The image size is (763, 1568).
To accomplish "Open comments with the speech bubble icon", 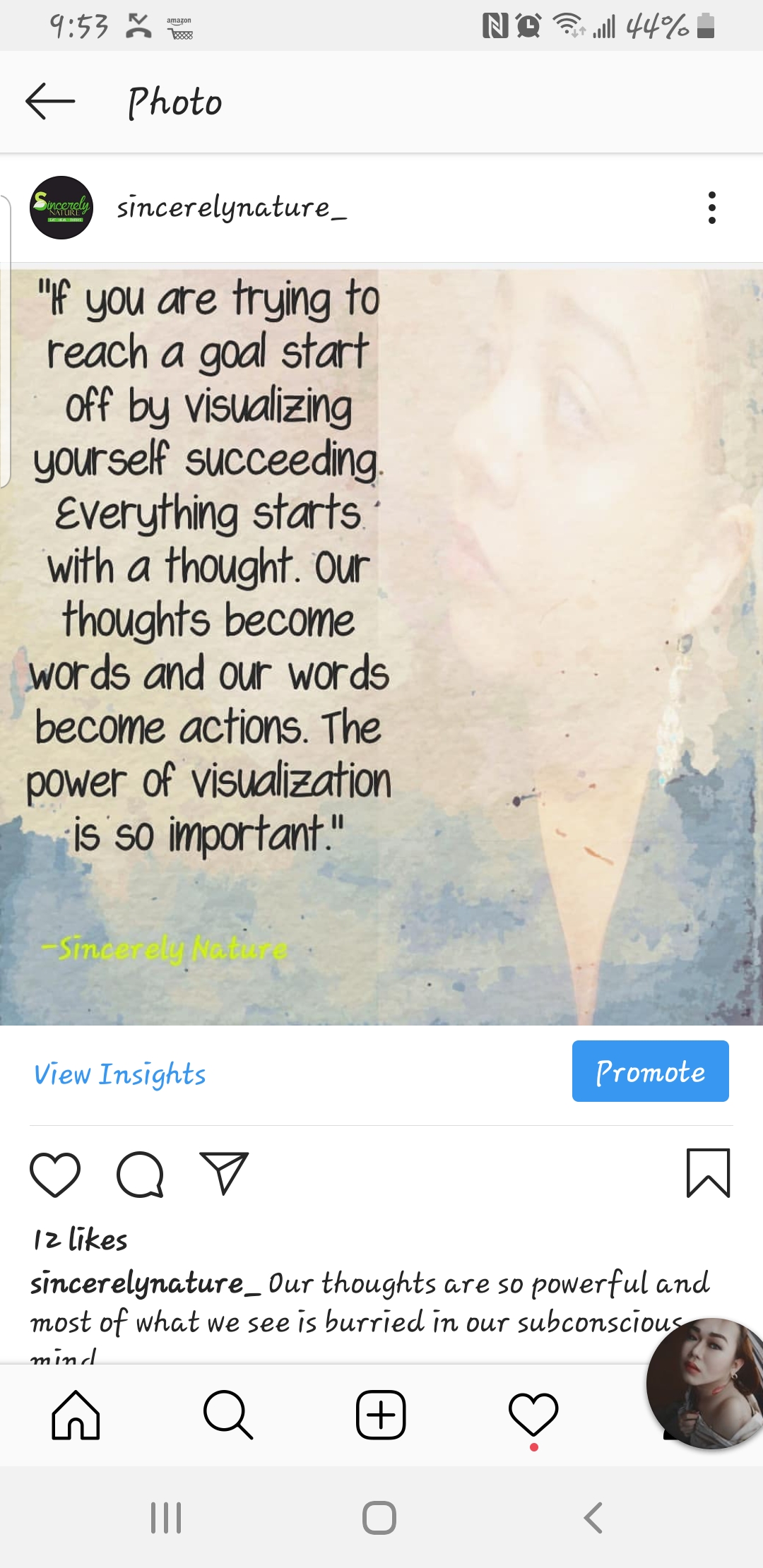I will click(x=140, y=1174).
